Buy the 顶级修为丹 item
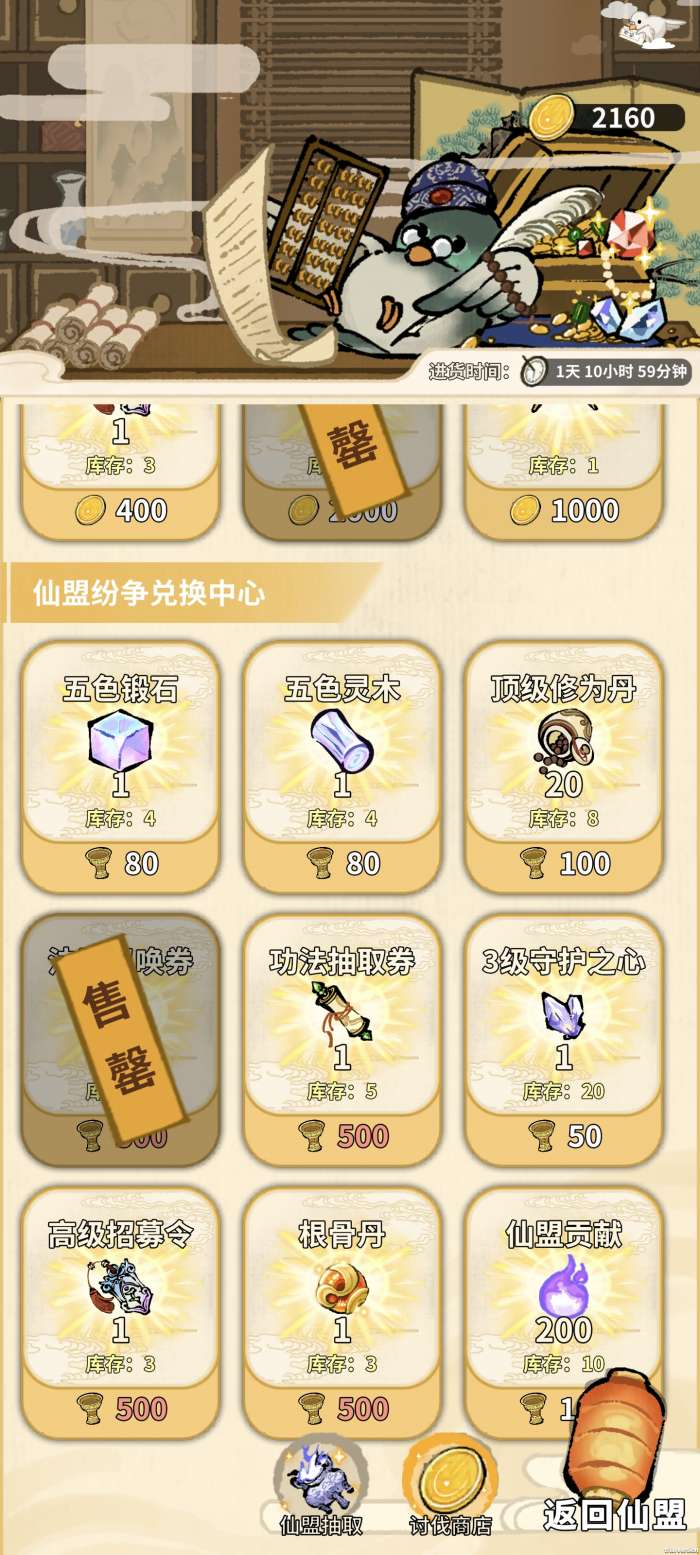700x1555 pixels. (564, 765)
